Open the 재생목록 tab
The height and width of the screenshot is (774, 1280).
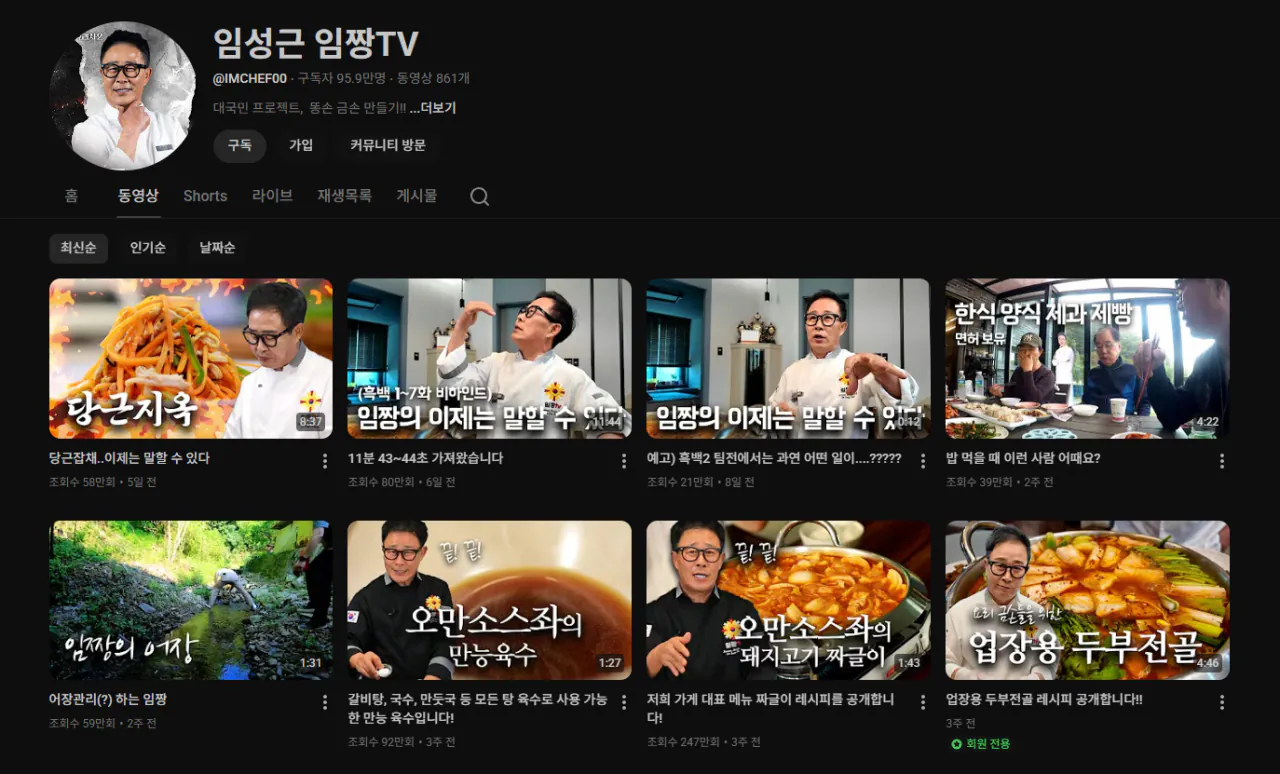pyautogui.click(x=344, y=196)
